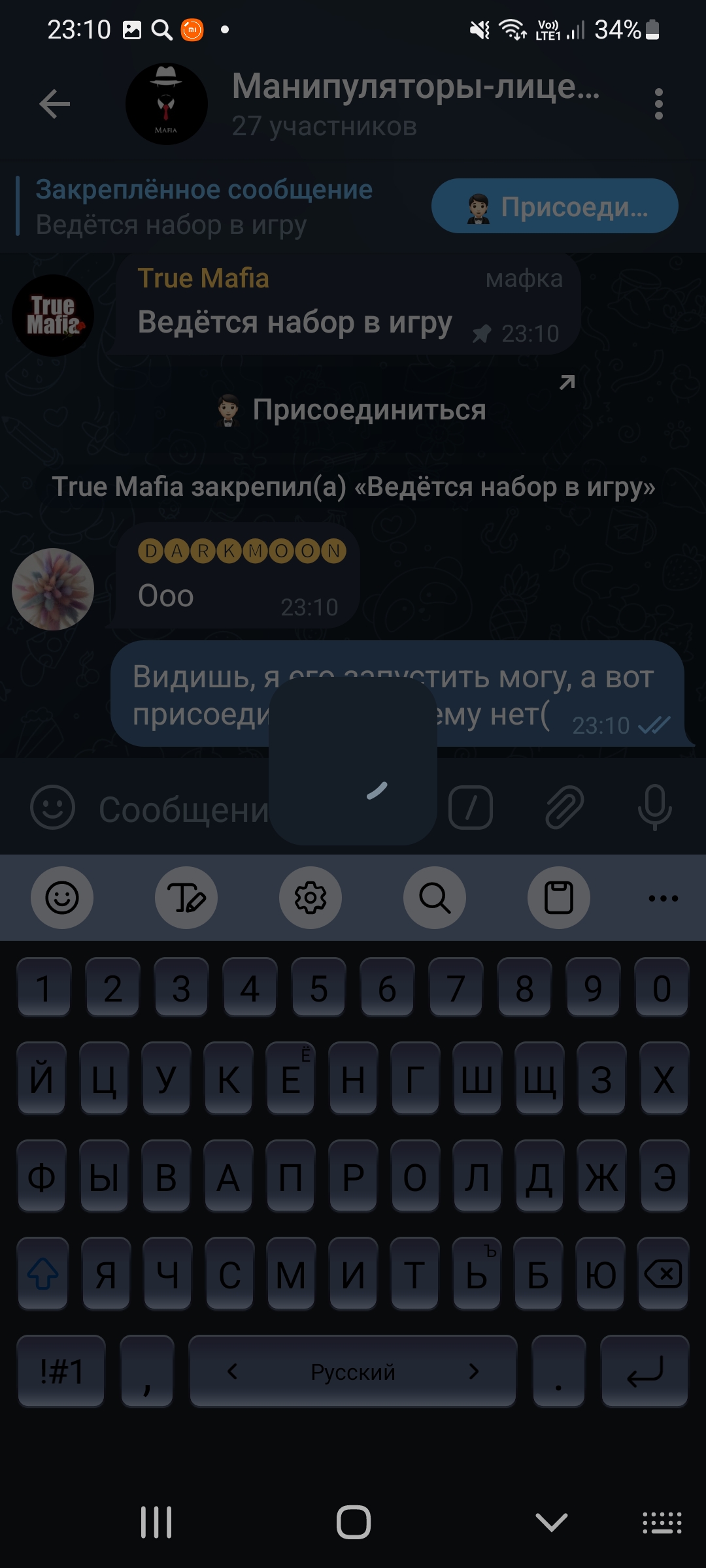Record a voice message with the microphone
Screen dimensions: 706x1568
[654, 808]
